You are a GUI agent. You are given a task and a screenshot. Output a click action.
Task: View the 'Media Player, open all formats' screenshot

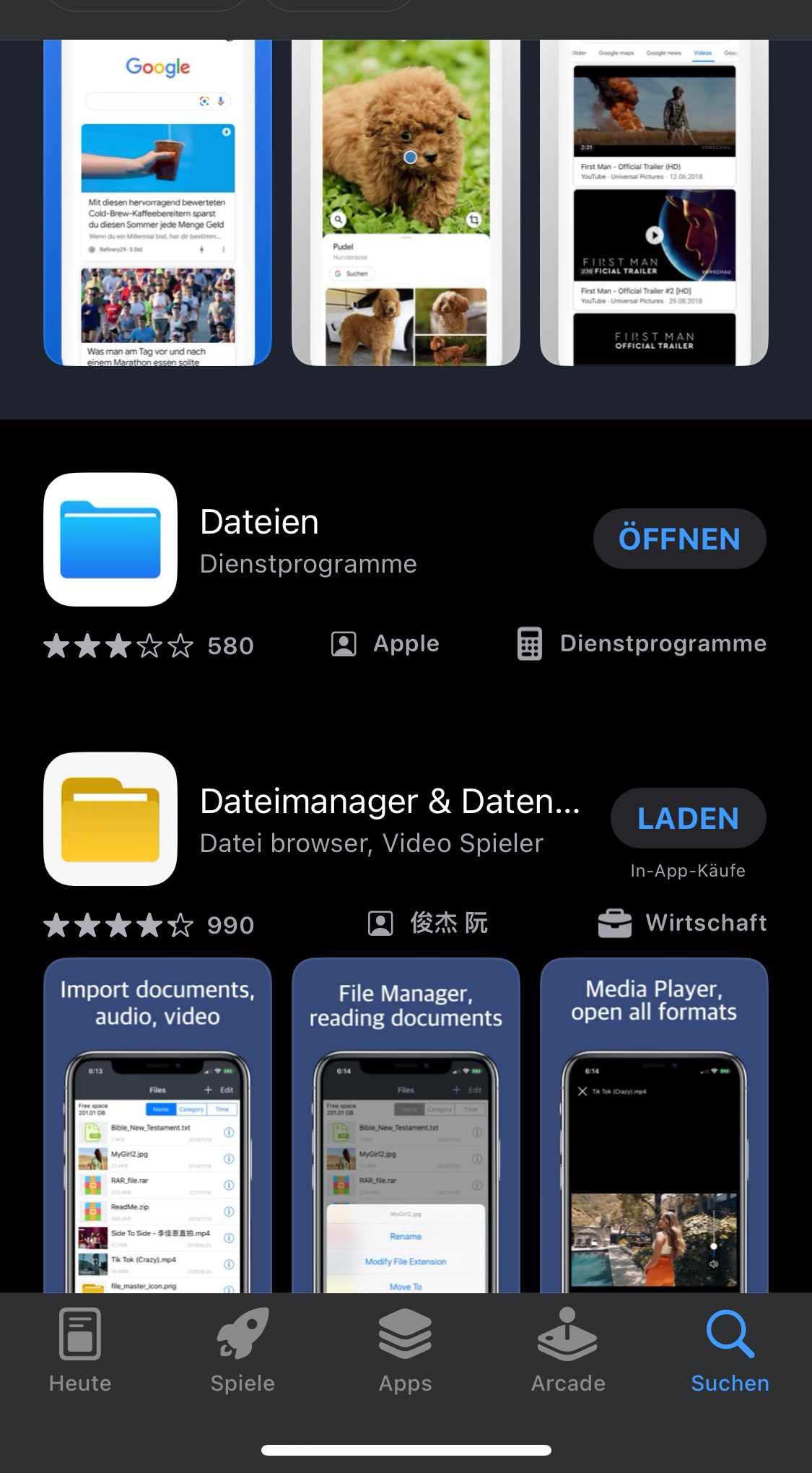(654, 1126)
